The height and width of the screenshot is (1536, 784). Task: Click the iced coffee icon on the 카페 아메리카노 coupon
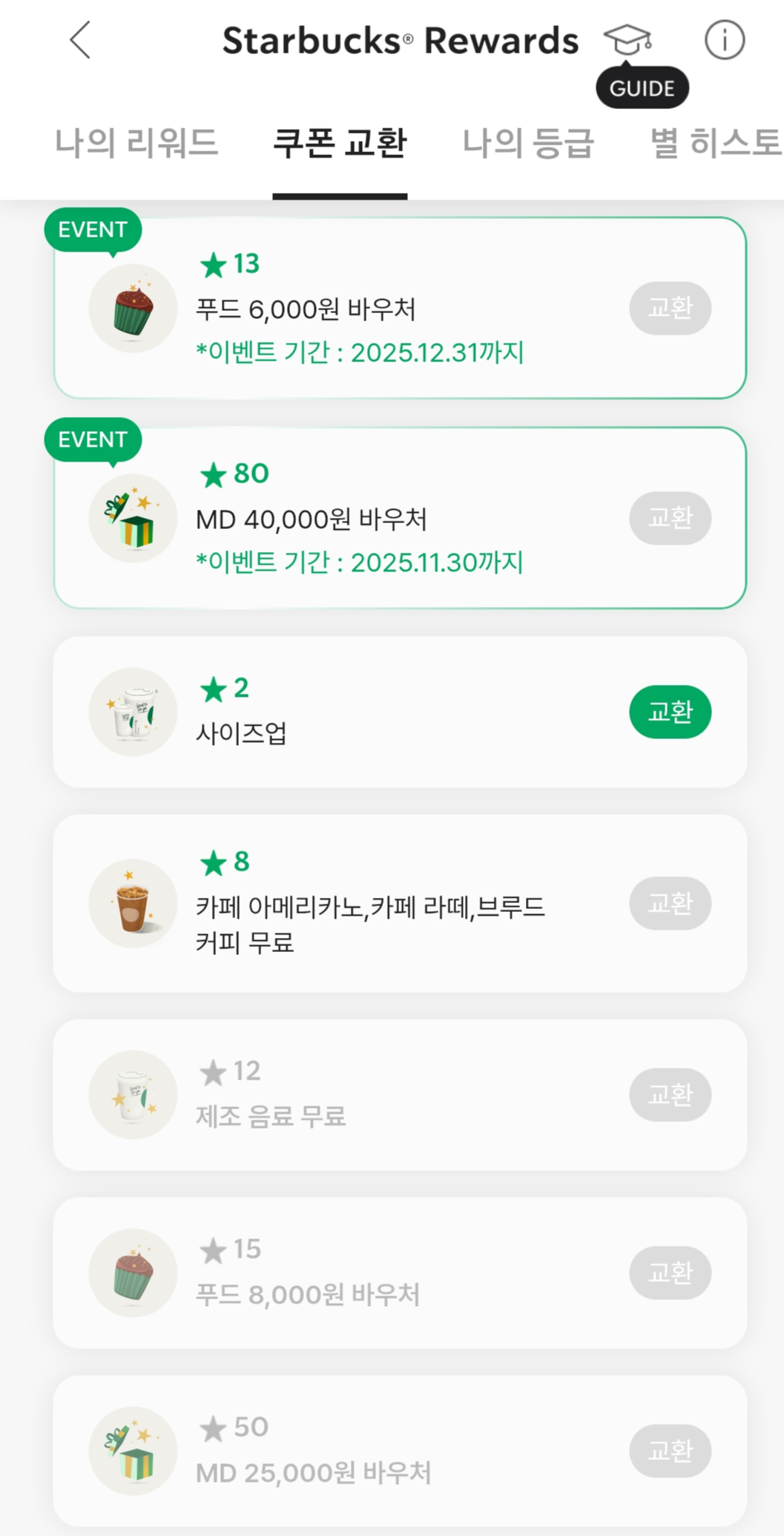132,902
